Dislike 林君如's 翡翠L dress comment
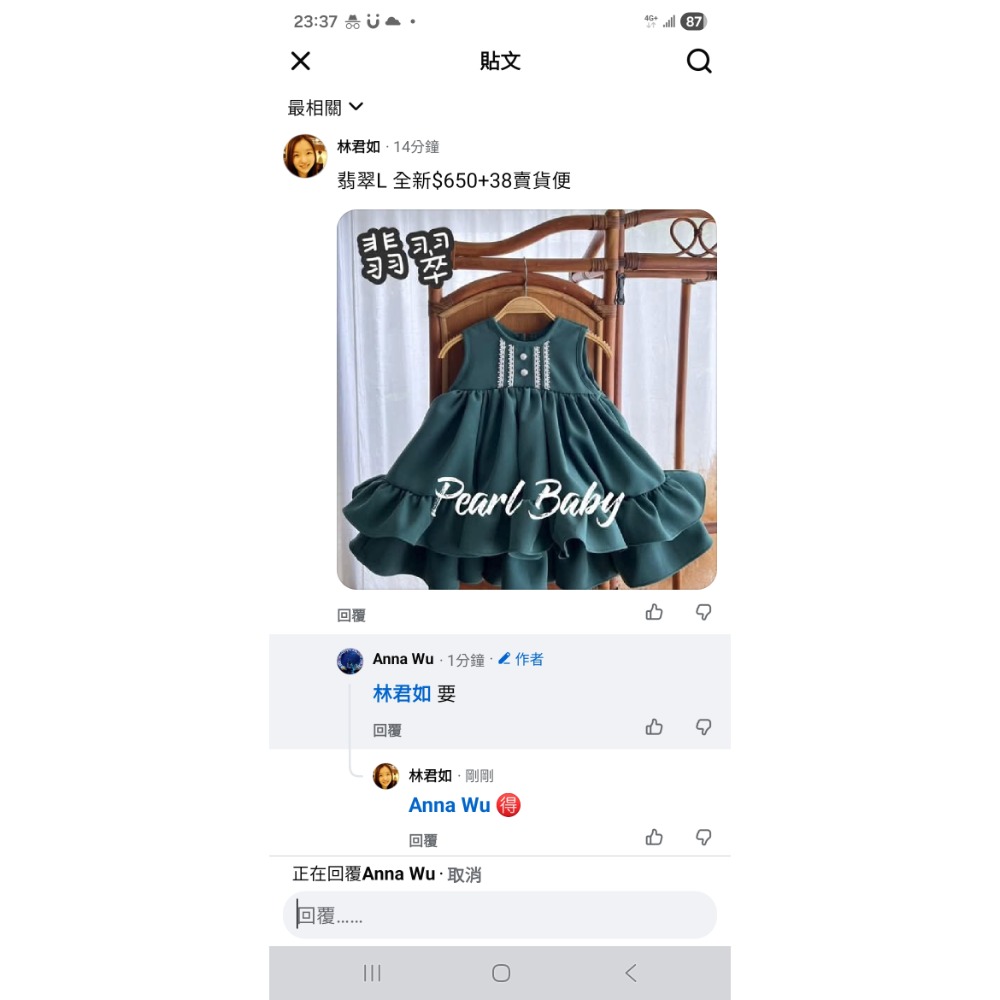Screen dimensions: 1000x1000 704,612
